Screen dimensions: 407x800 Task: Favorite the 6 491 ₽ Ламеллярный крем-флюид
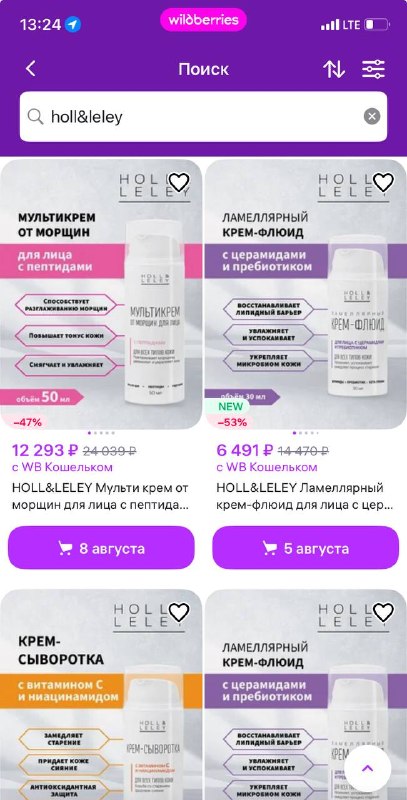point(384,182)
